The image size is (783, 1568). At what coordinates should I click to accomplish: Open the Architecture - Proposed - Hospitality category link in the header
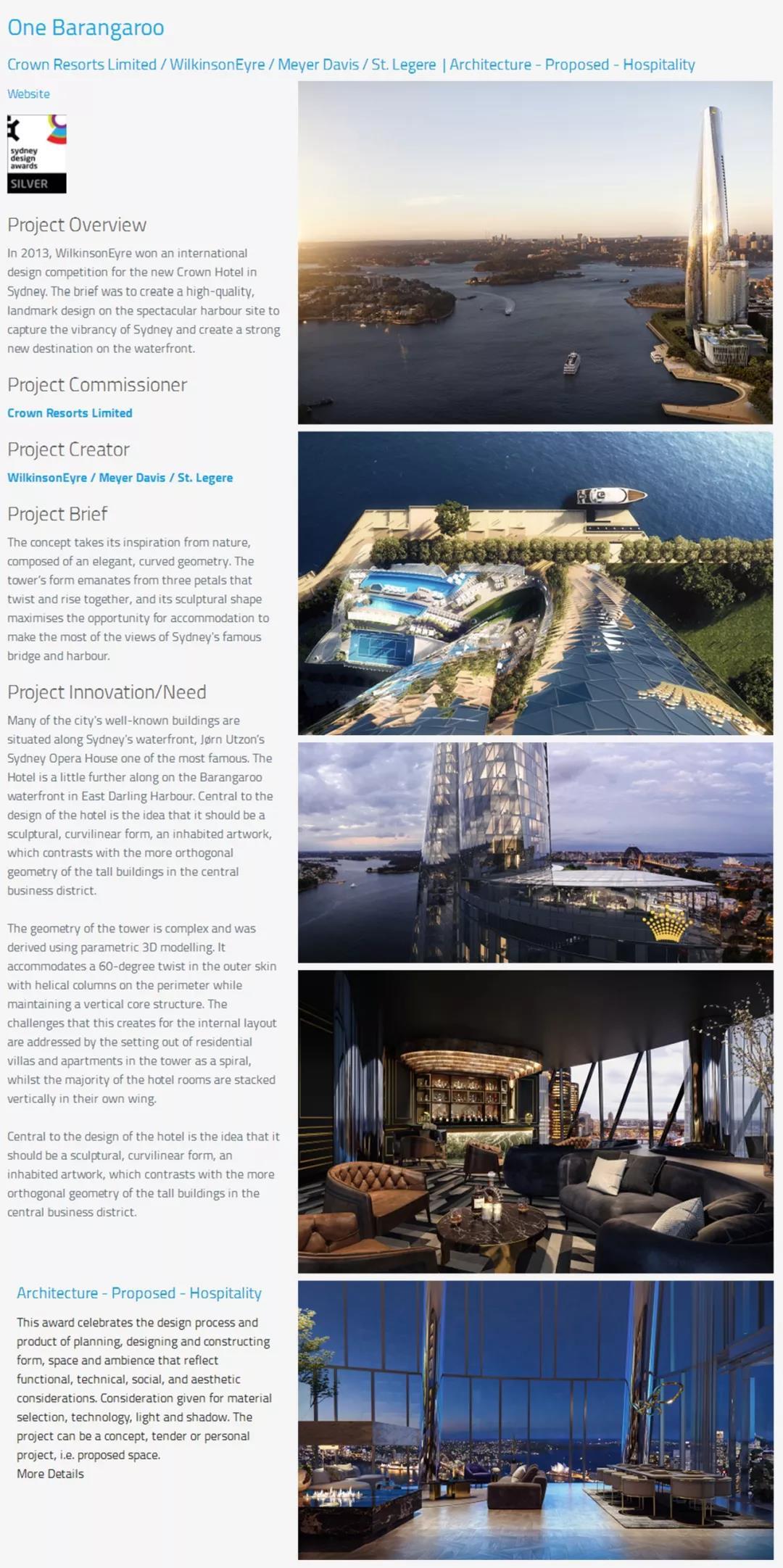572,65
